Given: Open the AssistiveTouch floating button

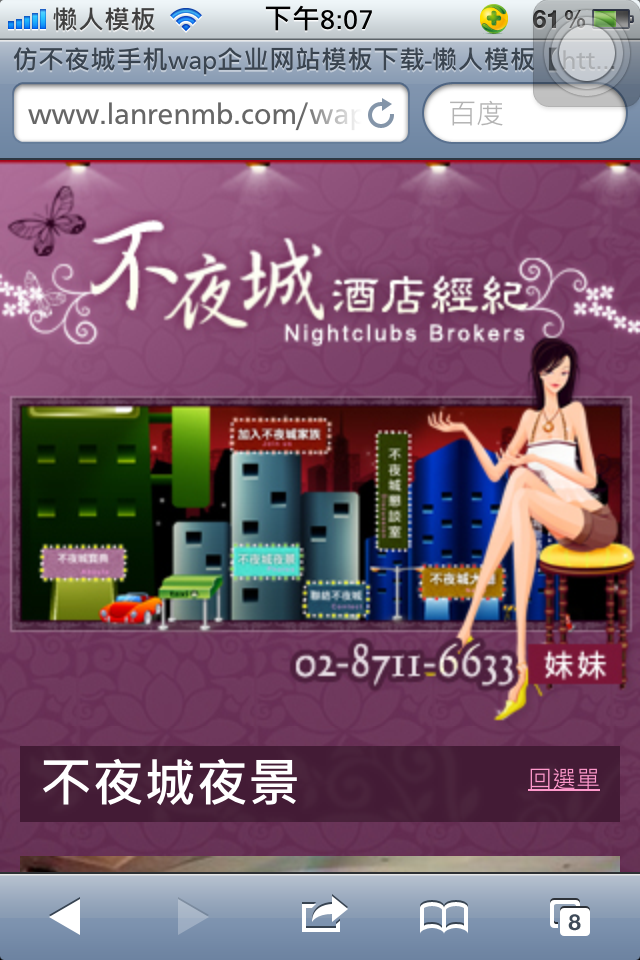Looking at the screenshot, I should pos(586,60).
